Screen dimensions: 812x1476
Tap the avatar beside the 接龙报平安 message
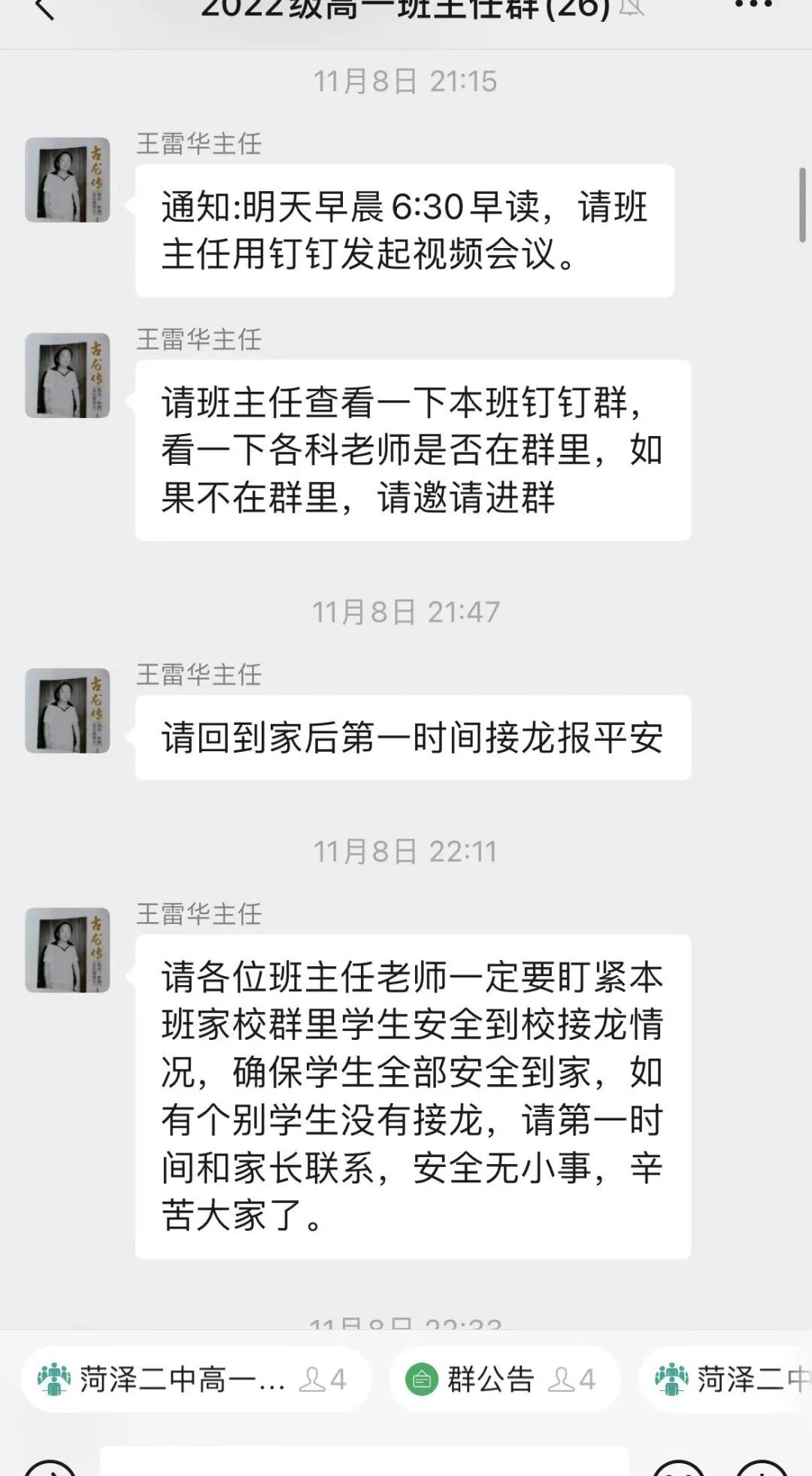(x=68, y=711)
